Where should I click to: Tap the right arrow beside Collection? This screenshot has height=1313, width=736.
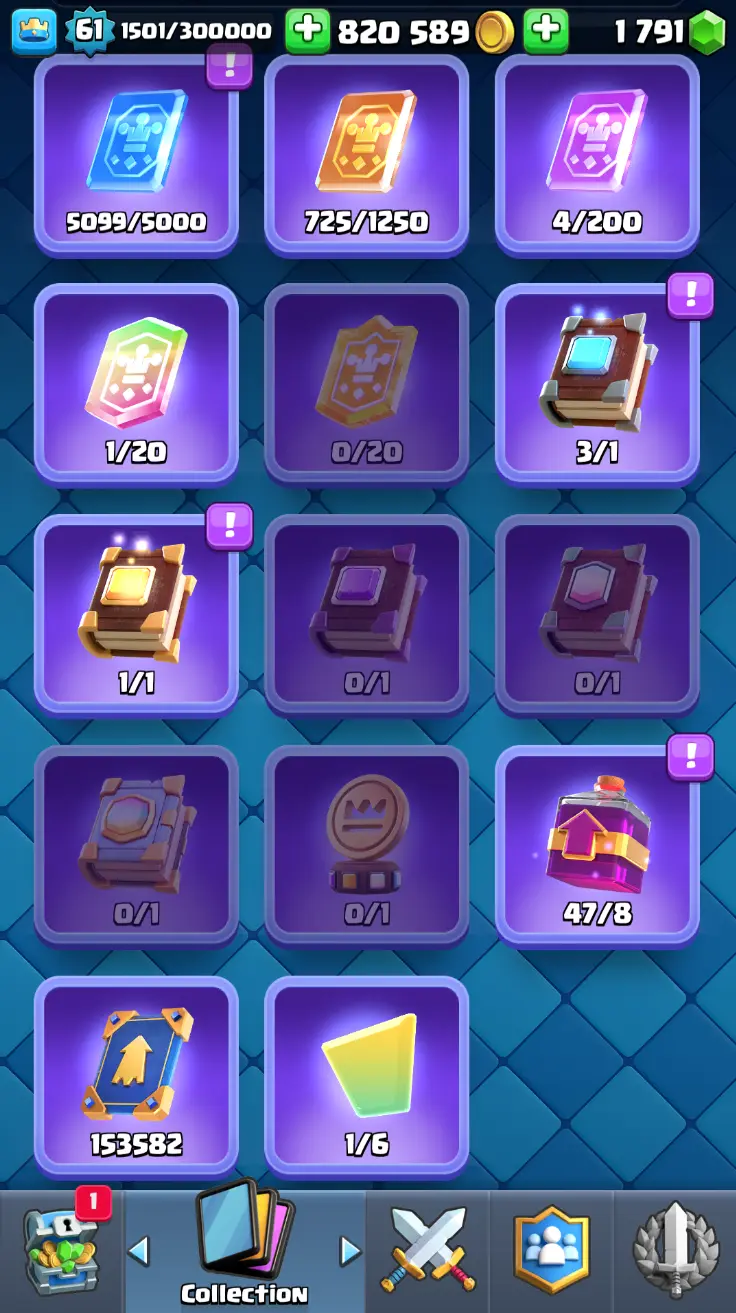point(350,1250)
